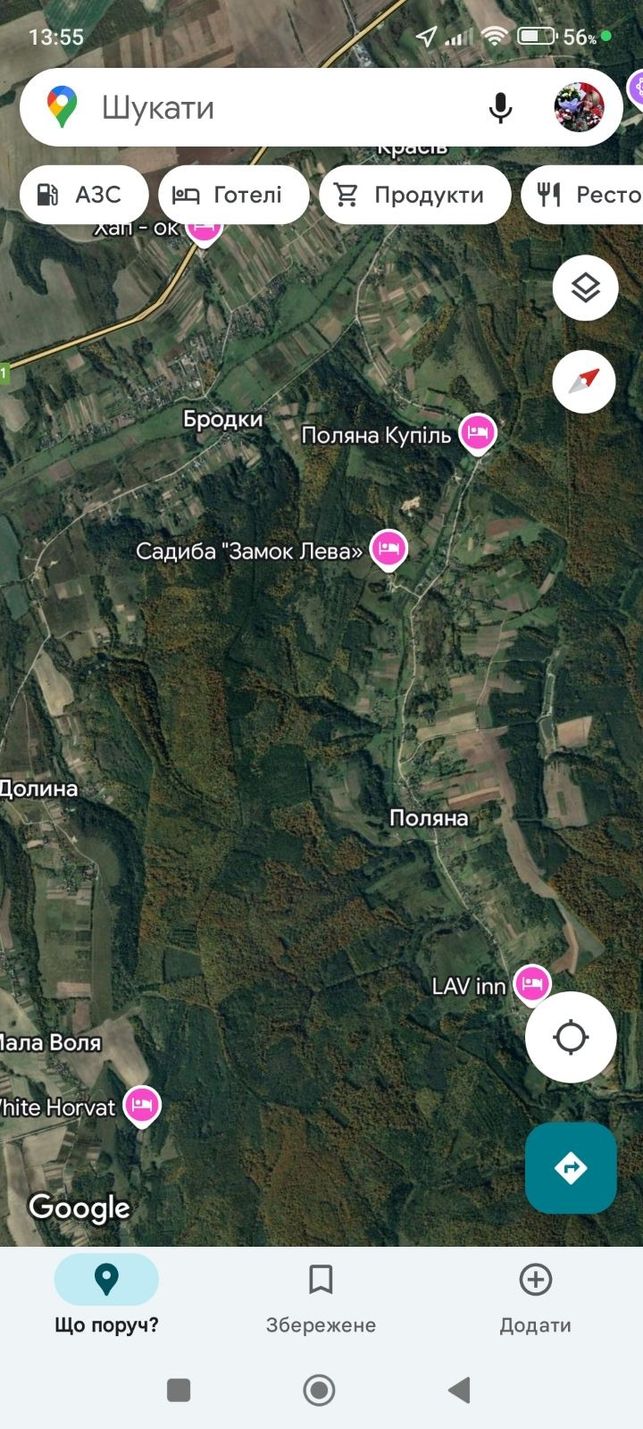Open the Поляна Купіль hotel marker
The image size is (643, 1429).
coord(478,434)
